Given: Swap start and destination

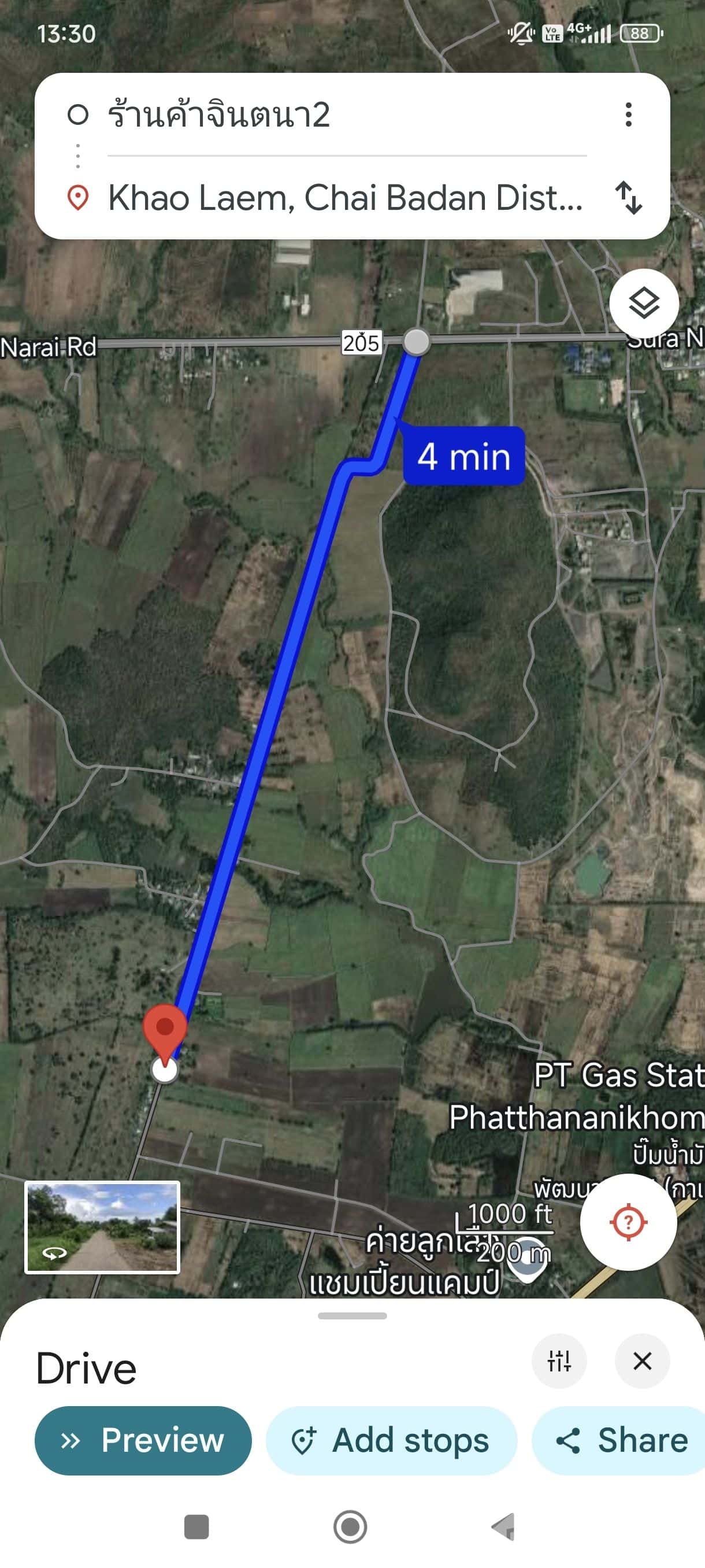Looking at the screenshot, I should [x=628, y=198].
